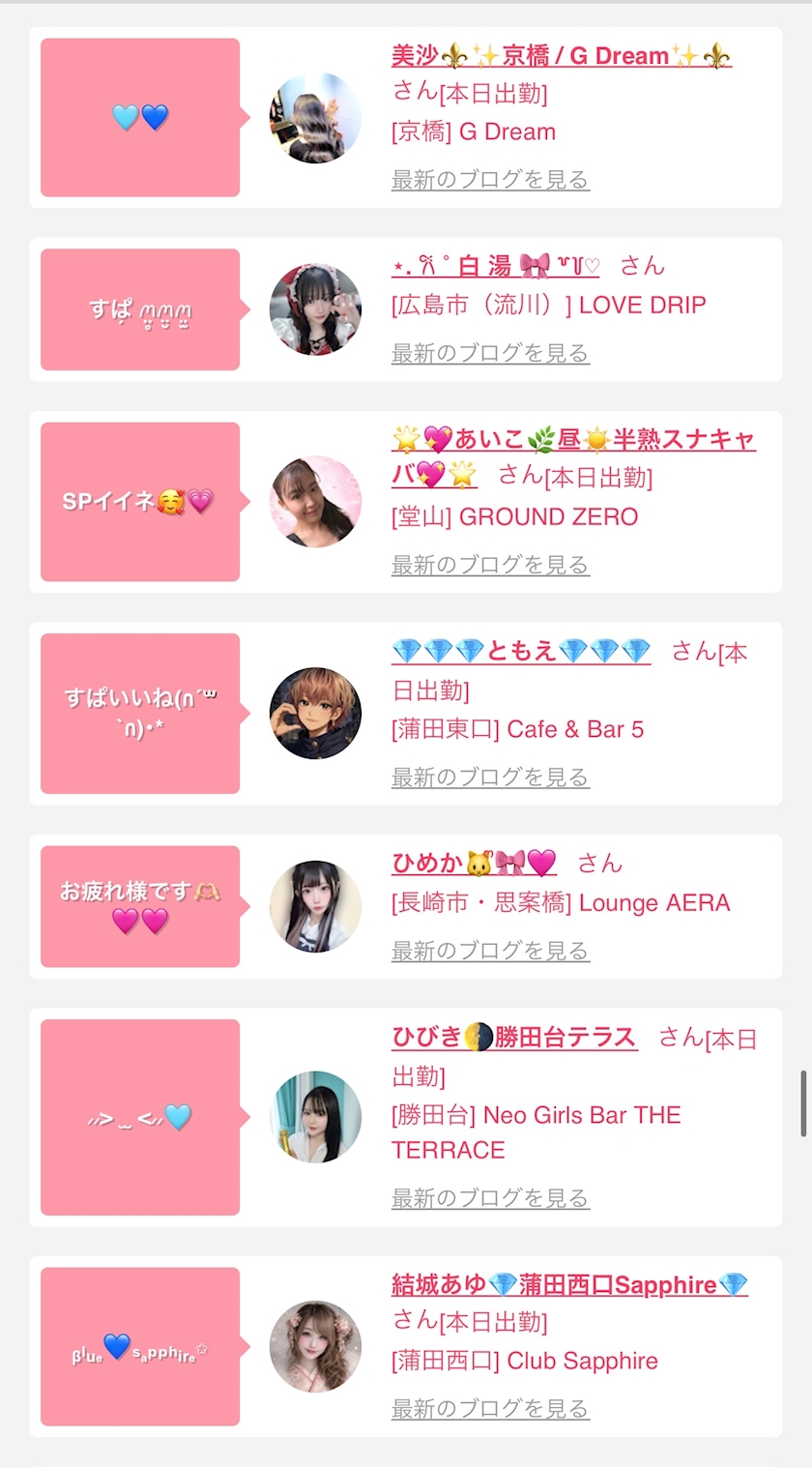View latest blog for ひびき at THE TERRACE
812x1468 pixels.
(x=490, y=1199)
